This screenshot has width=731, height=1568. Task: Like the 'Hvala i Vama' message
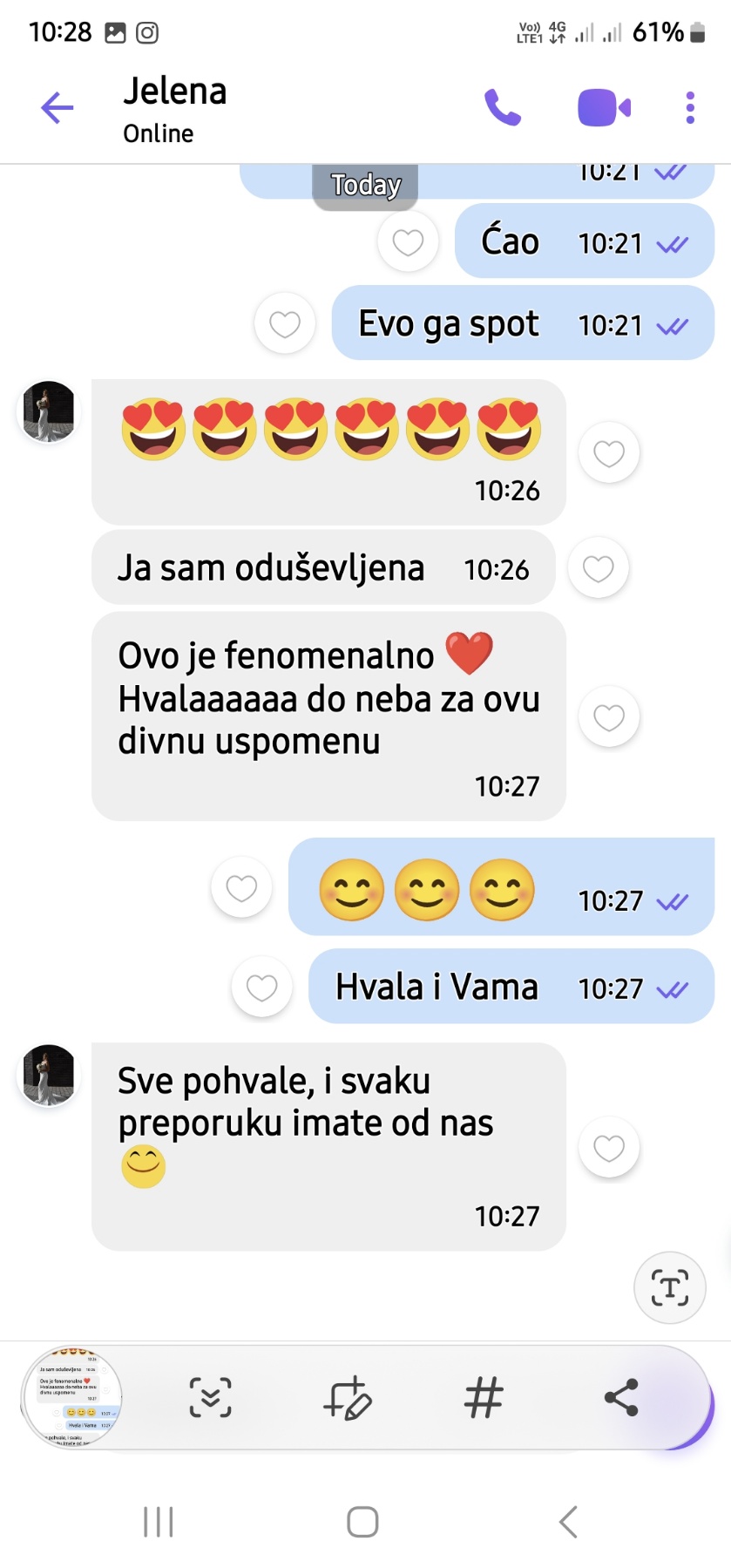[261, 988]
